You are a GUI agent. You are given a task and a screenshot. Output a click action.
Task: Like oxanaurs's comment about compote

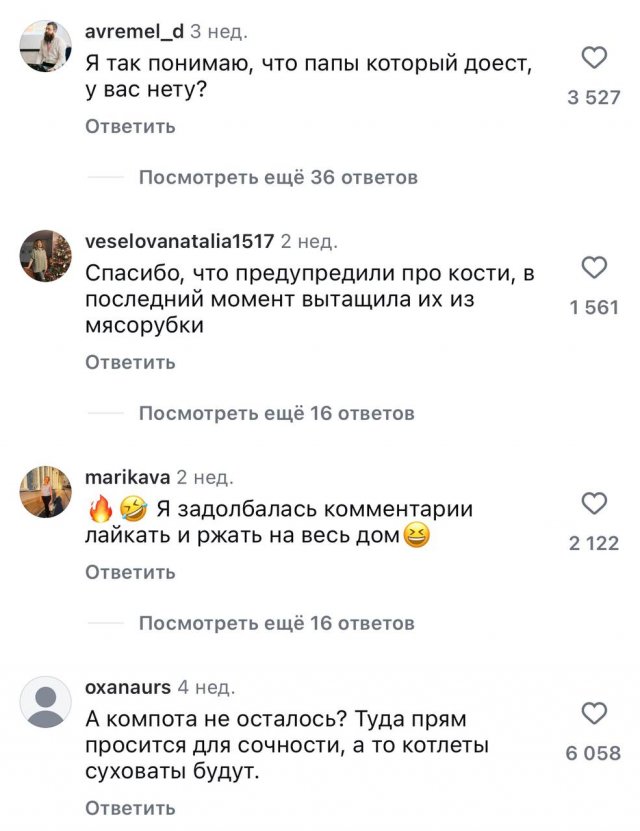[x=594, y=713]
